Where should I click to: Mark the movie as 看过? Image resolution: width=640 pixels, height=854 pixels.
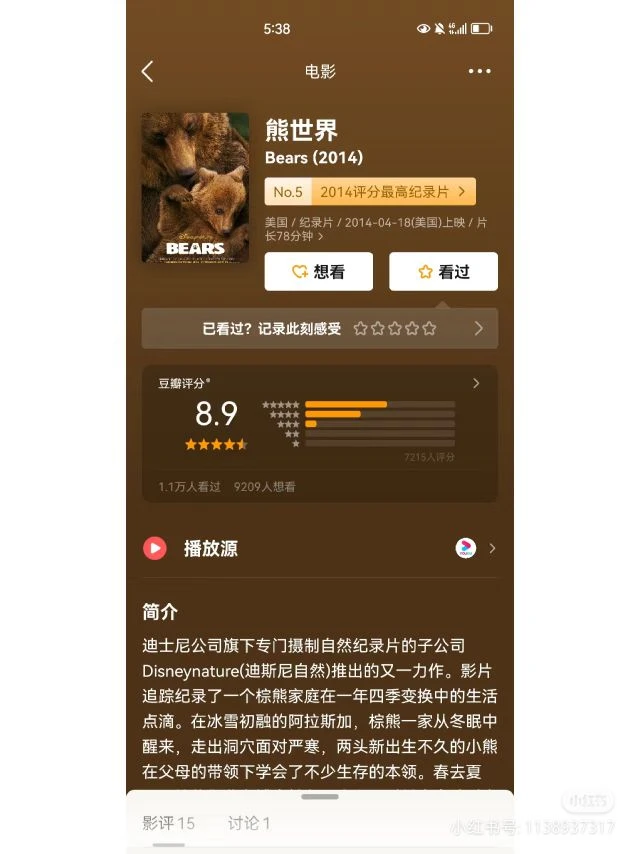443,271
